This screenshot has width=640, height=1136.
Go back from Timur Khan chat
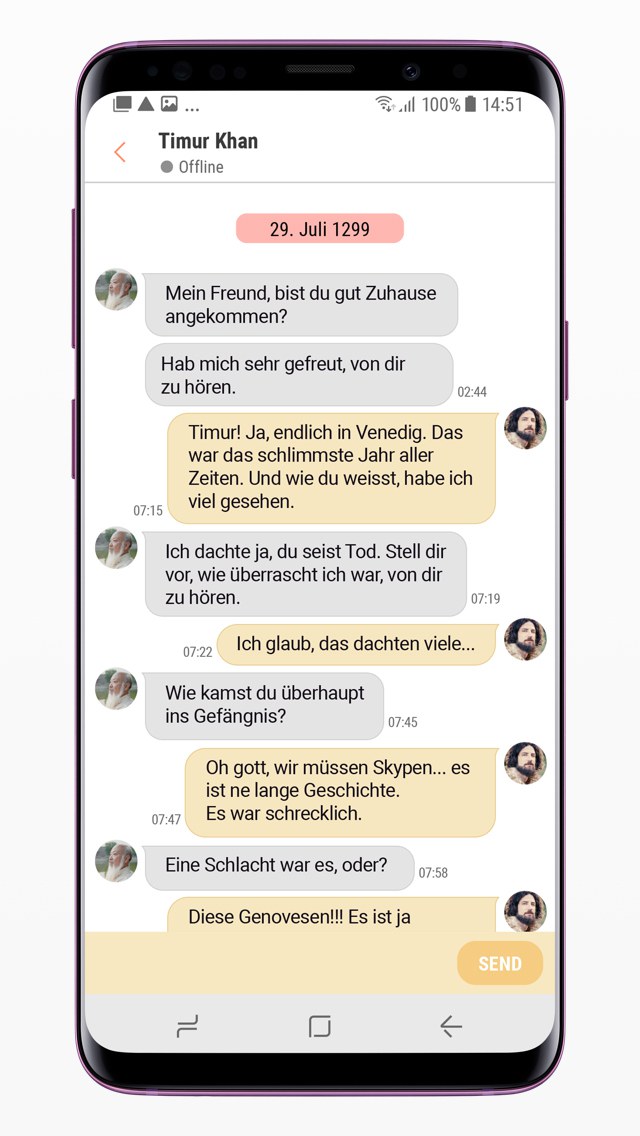pos(120,152)
